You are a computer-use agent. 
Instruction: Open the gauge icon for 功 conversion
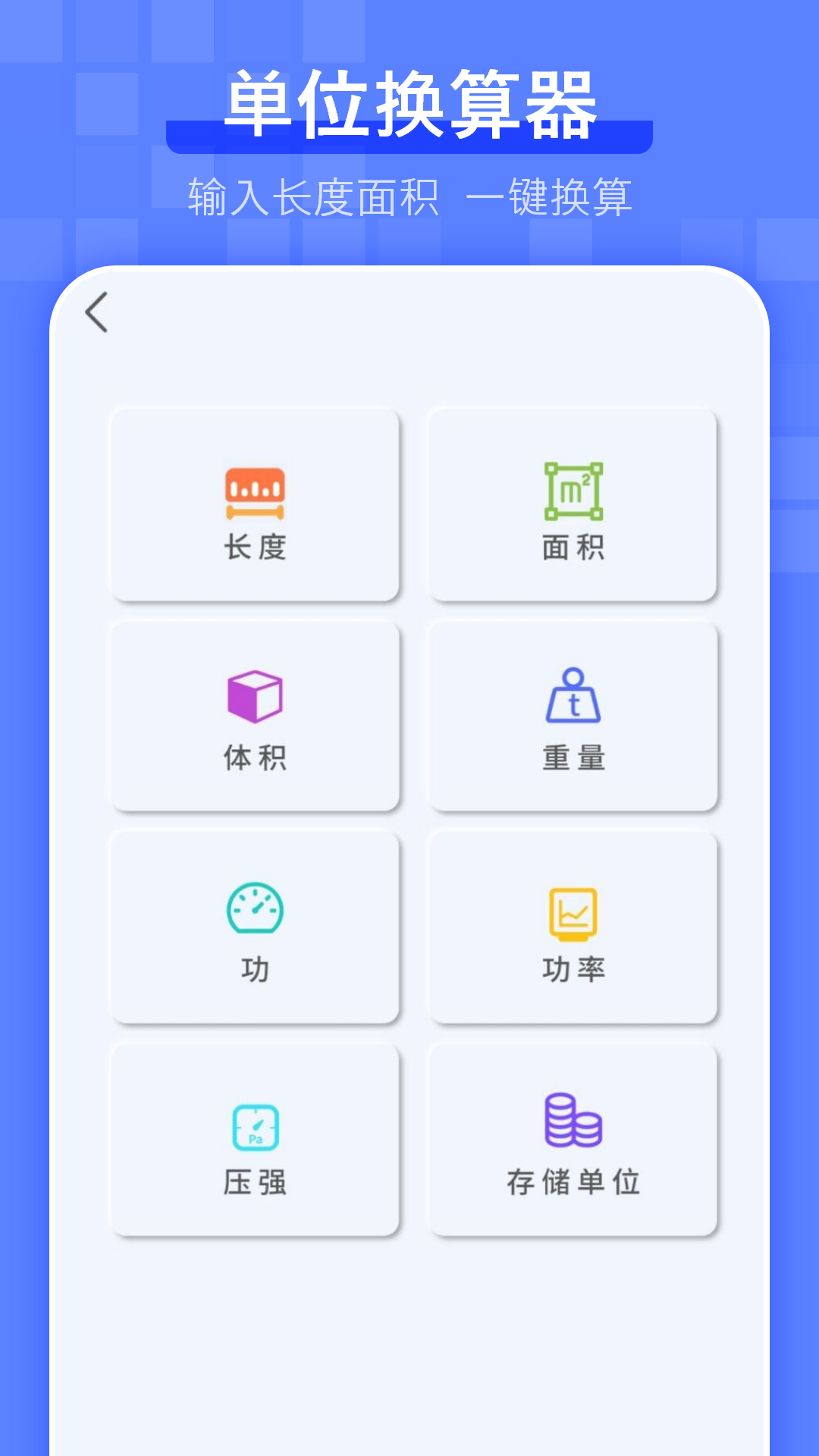[256, 908]
